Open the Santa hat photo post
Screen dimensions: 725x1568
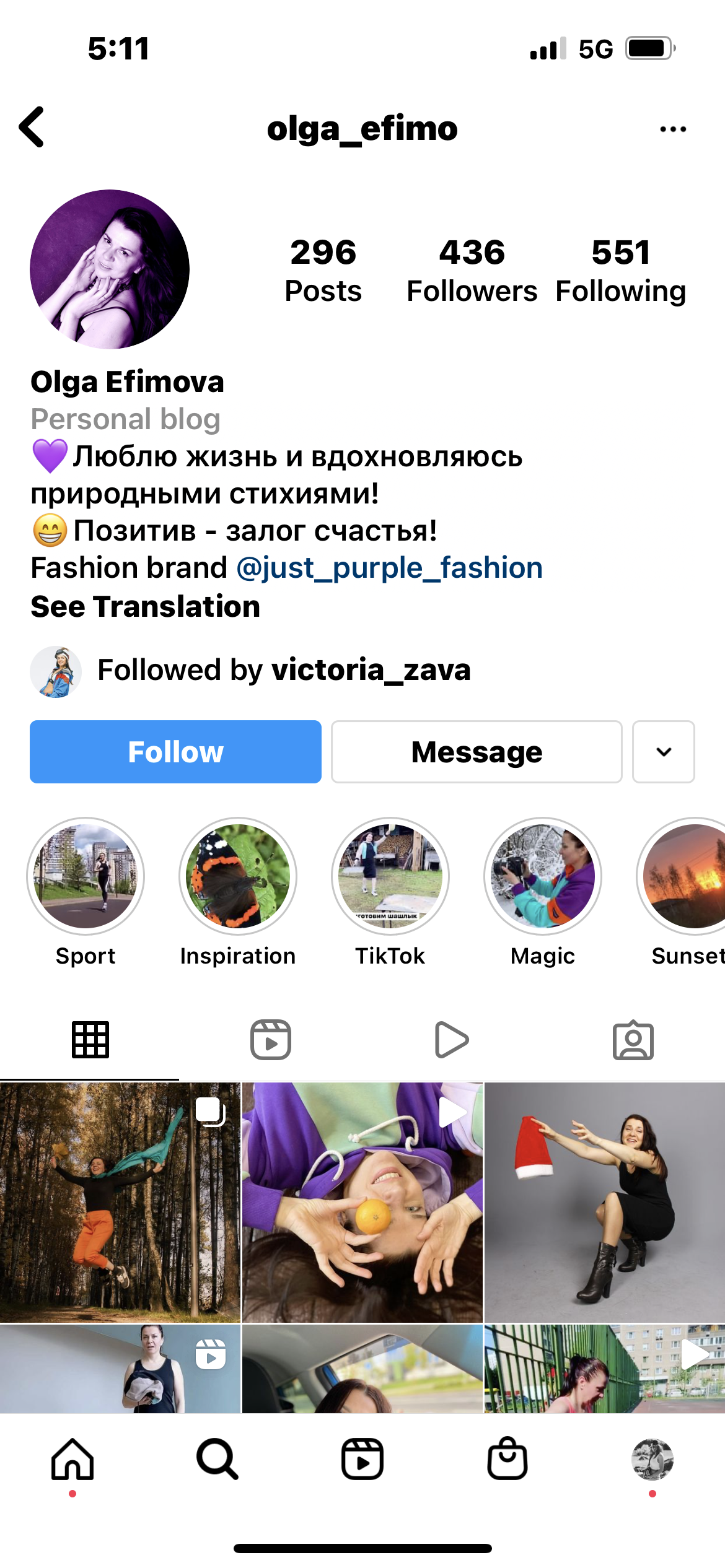[604, 1202]
